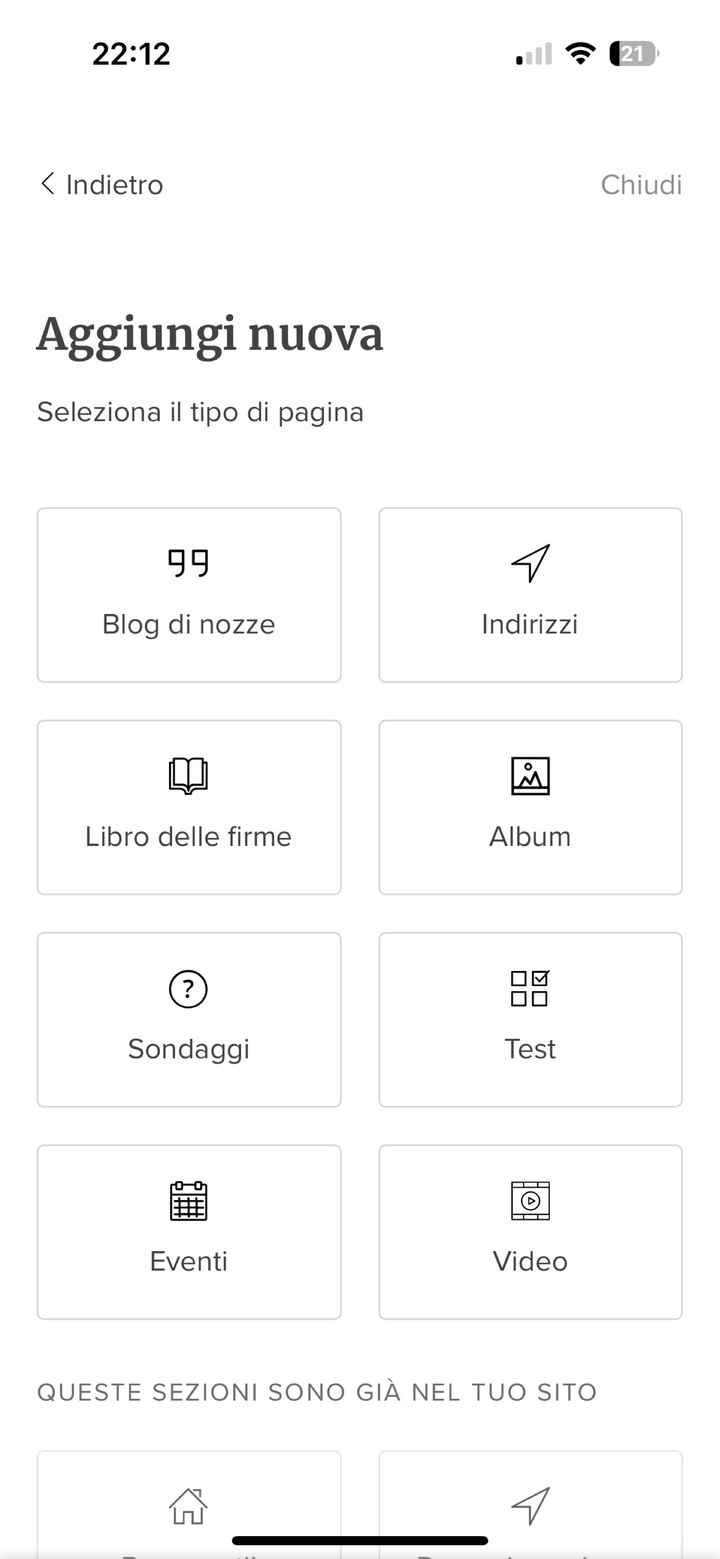Image resolution: width=720 pixels, height=1559 pixels.
Task: Open the Blog di nozze page type
Action: click(188, 595)
